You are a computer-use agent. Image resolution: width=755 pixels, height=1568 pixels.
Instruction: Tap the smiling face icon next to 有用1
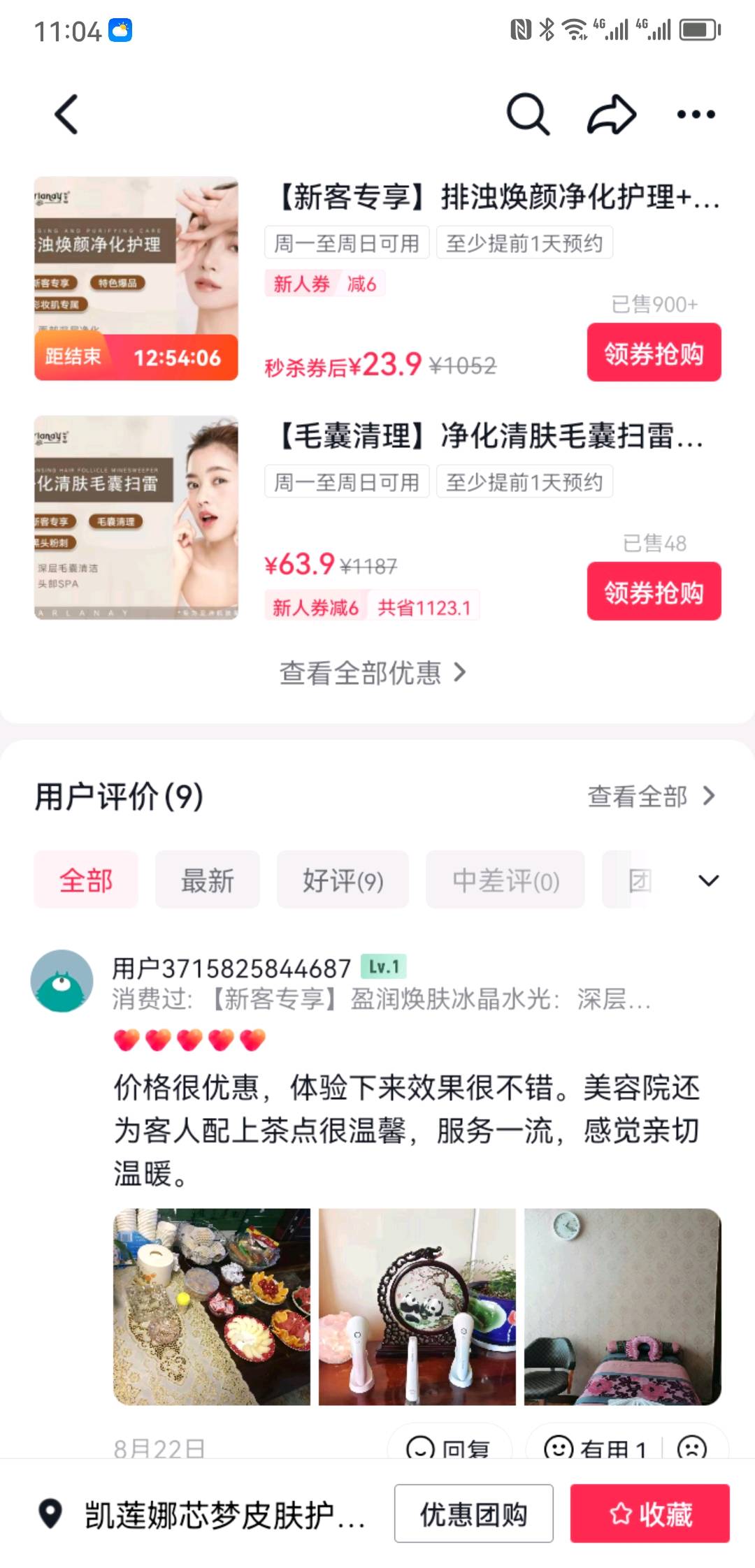pos(559,1448)
